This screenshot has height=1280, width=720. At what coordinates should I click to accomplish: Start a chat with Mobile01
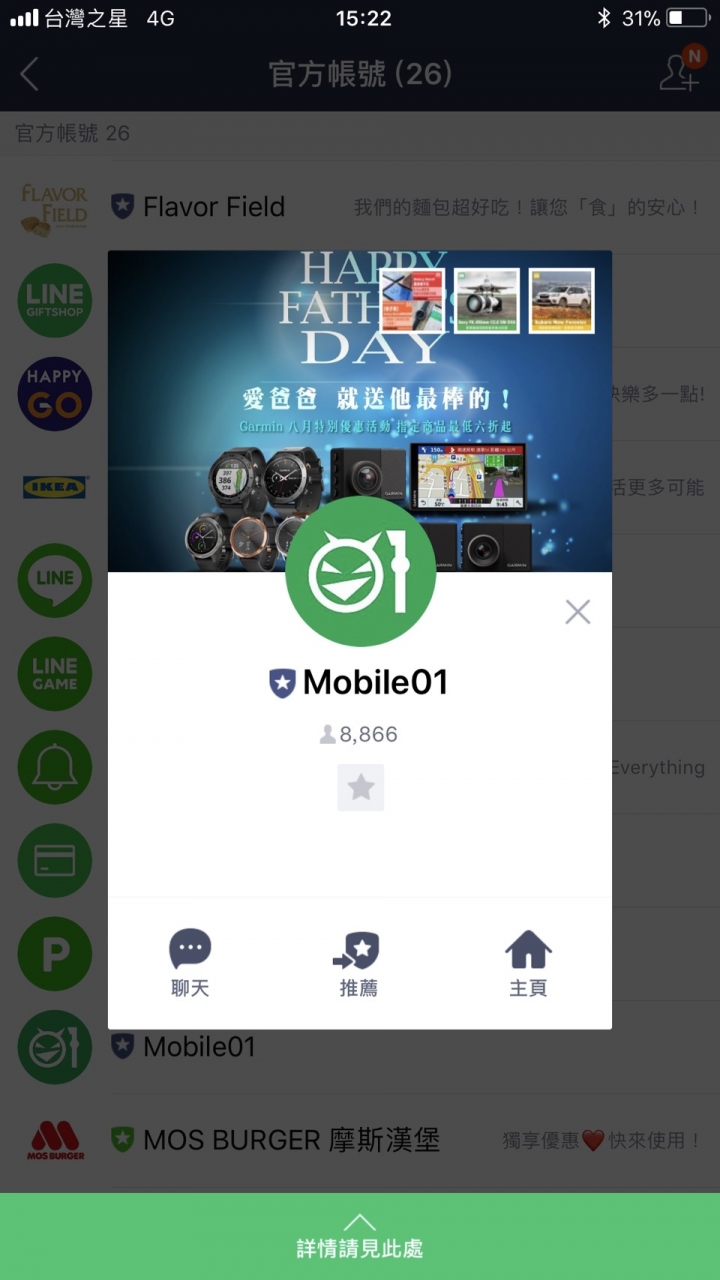pyautogui.click(x=190, y=963)
